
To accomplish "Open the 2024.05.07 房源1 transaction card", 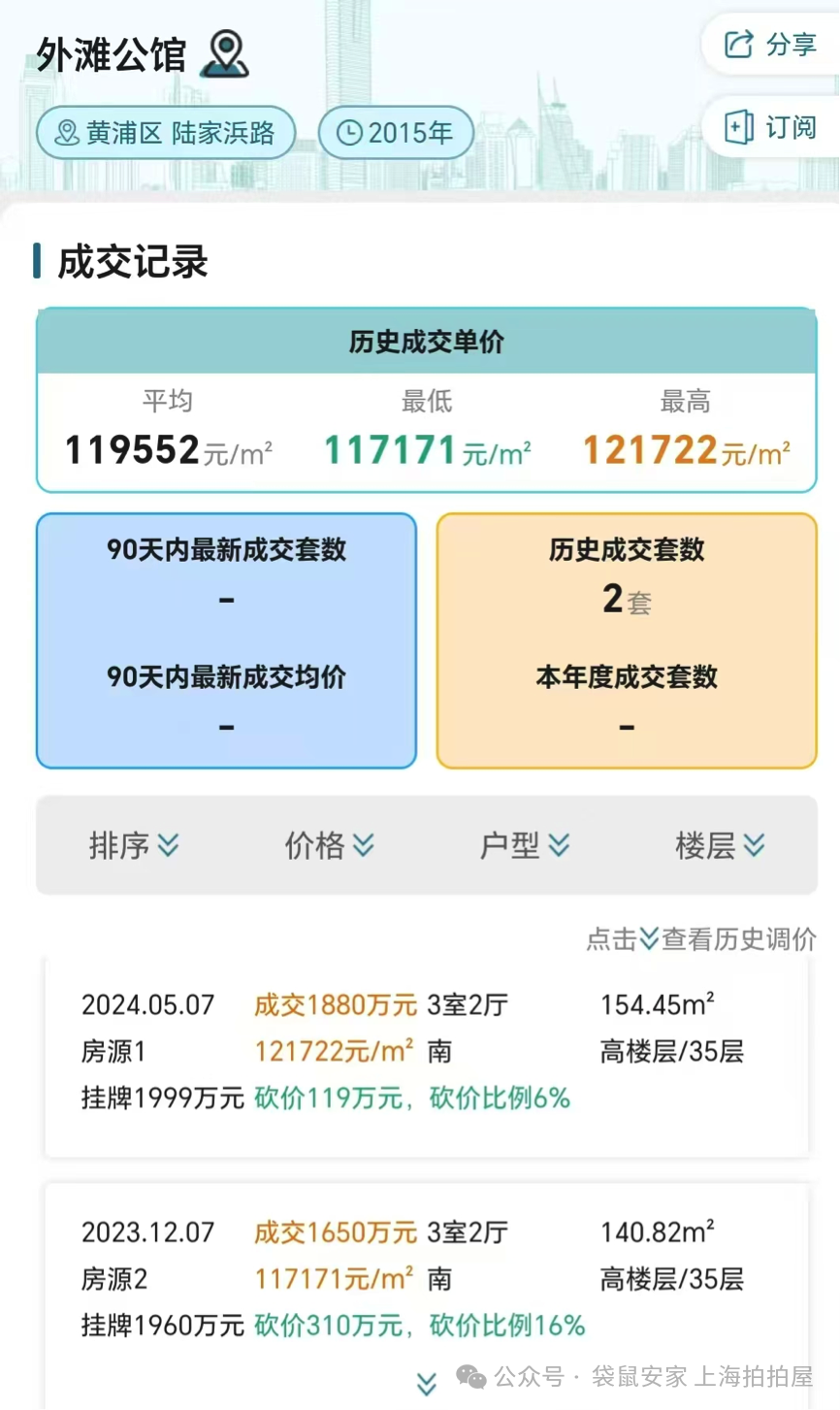I will pyautogui.click(x=426, y=1052).
